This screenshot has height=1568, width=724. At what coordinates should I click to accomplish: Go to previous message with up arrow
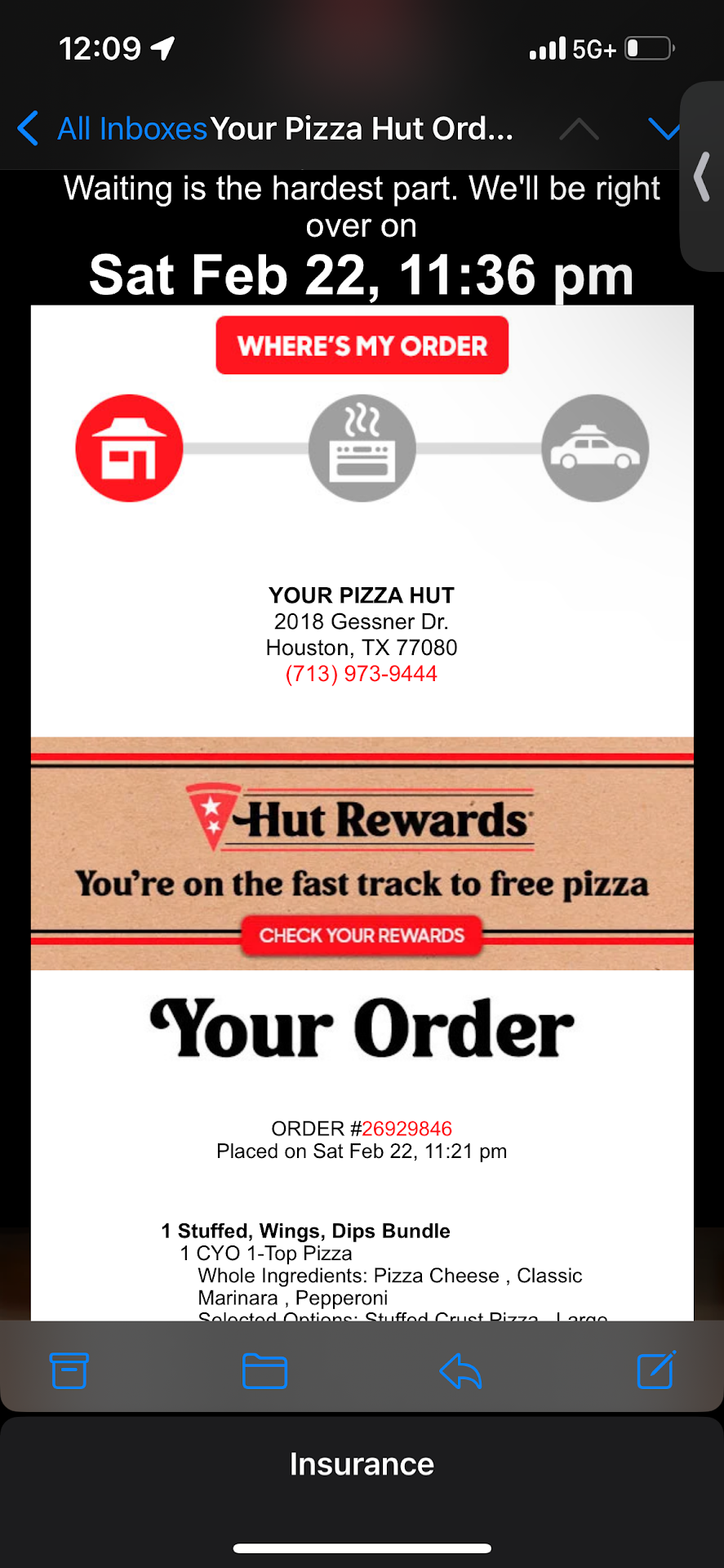pyautogui.click(x=579, y=129)
